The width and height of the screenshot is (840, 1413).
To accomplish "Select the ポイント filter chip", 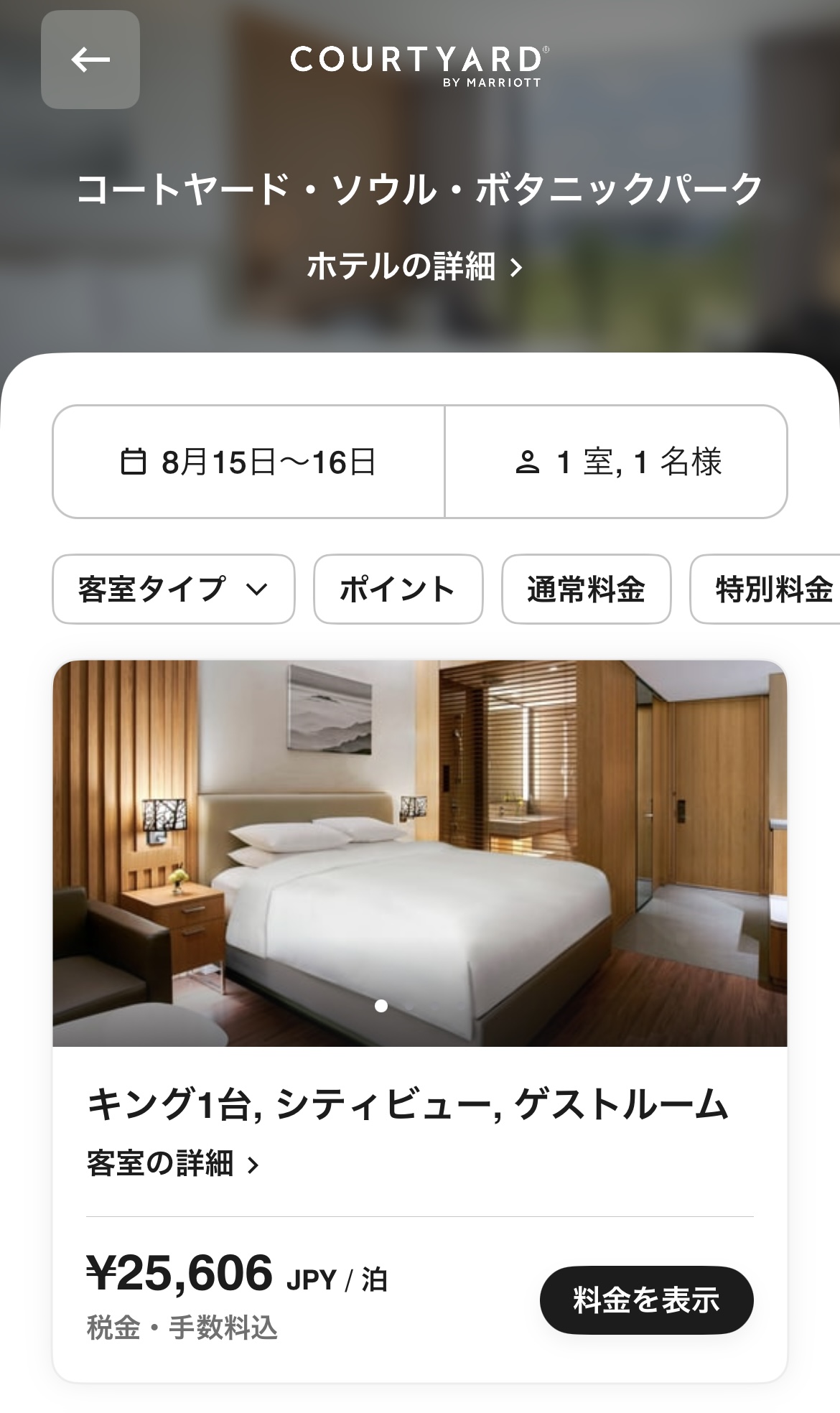I will pos(398,589).
